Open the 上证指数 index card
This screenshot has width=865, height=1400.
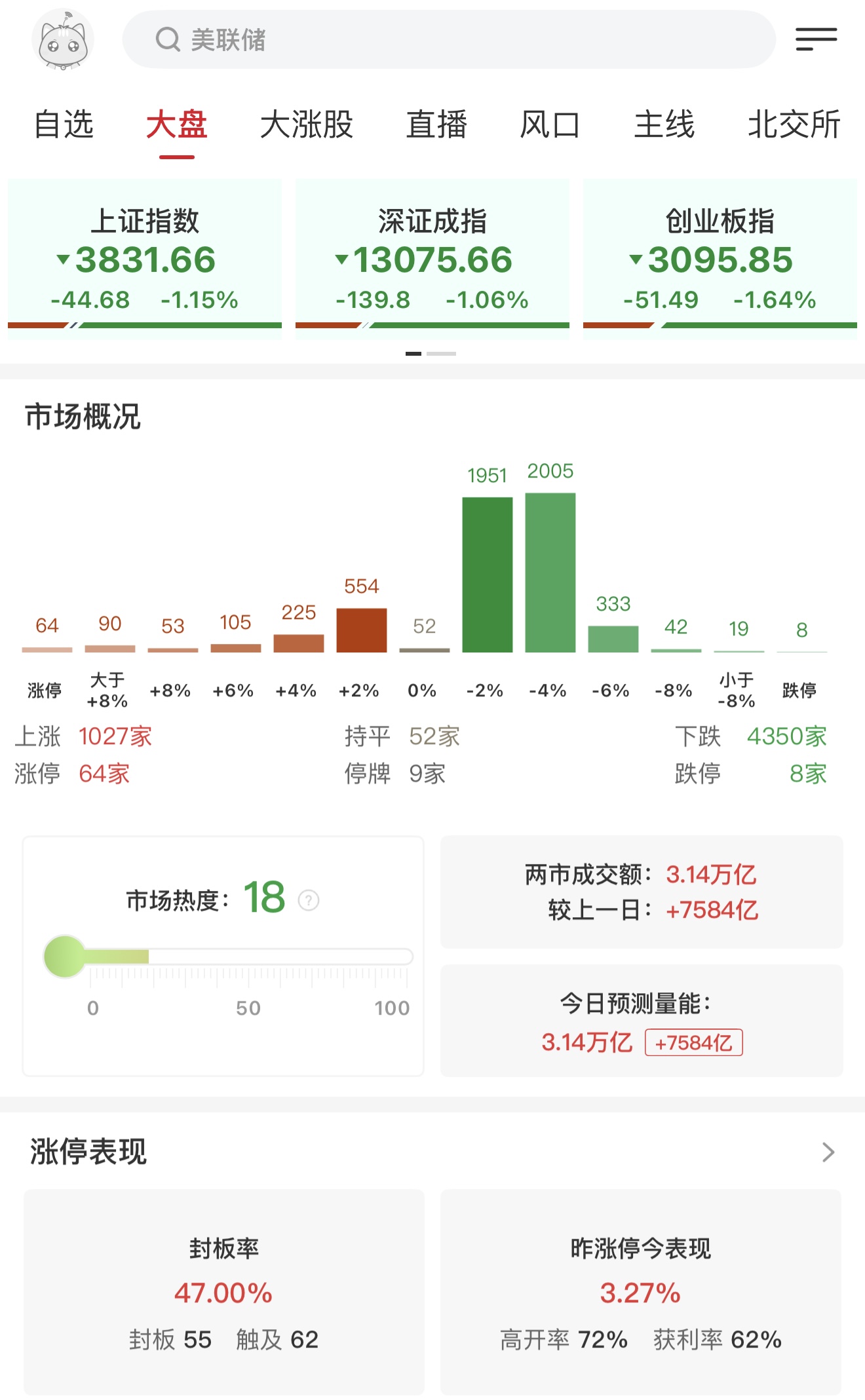(x=145, y=259)
